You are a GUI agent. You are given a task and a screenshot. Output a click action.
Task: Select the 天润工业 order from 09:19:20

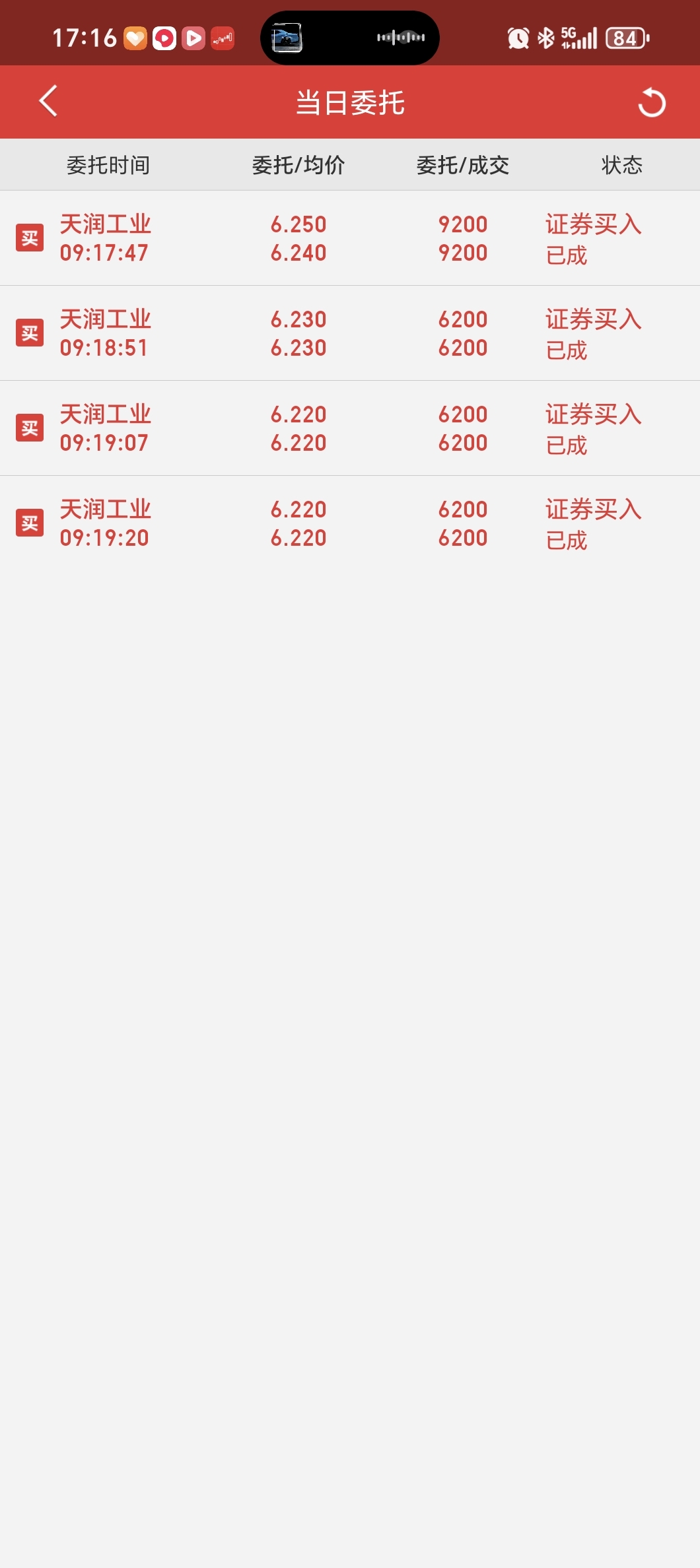tap(350, 523)
